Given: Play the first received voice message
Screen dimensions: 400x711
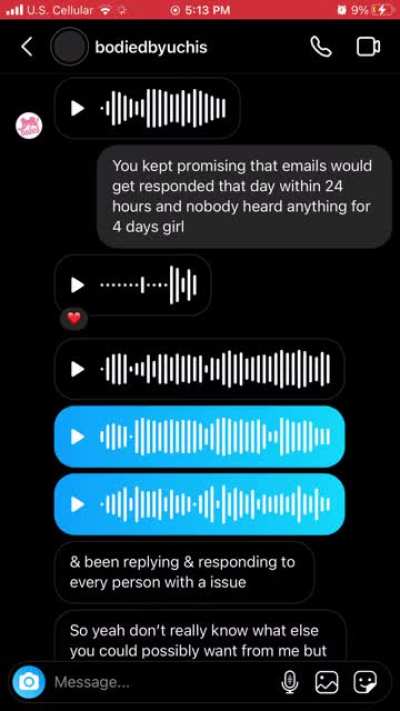Looking at the screenshot, I should 78,108.
